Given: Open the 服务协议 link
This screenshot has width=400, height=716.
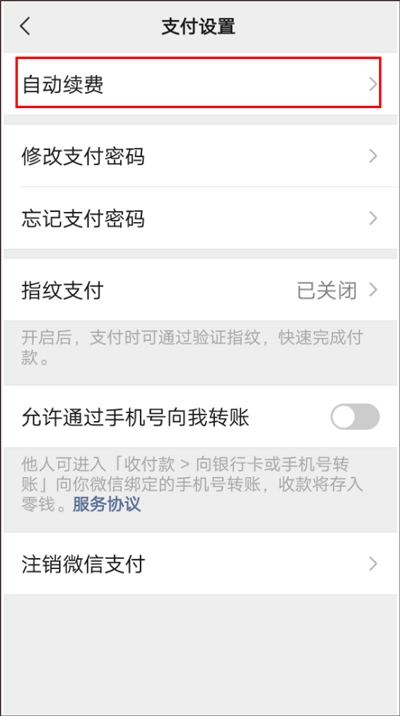Looking at the screenshot, I should pos(106,504).
